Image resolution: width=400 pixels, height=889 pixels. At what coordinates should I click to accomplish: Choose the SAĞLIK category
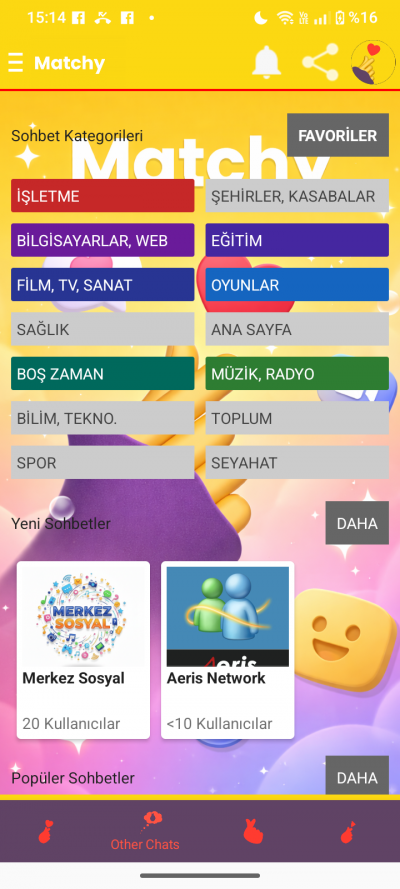click(x=103, y=329)
